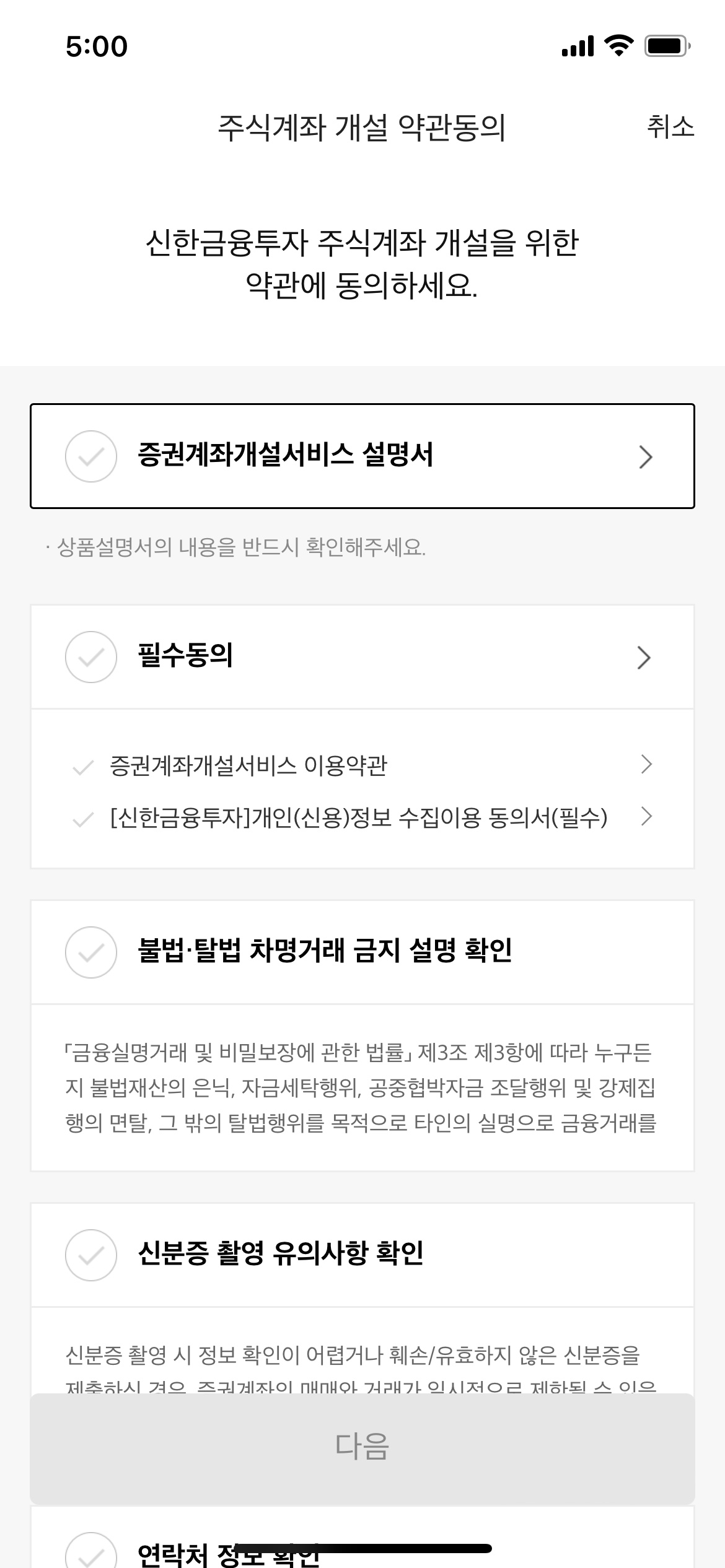Open 증권계좌개설서비스 이용약관 terms

point(646,765)
